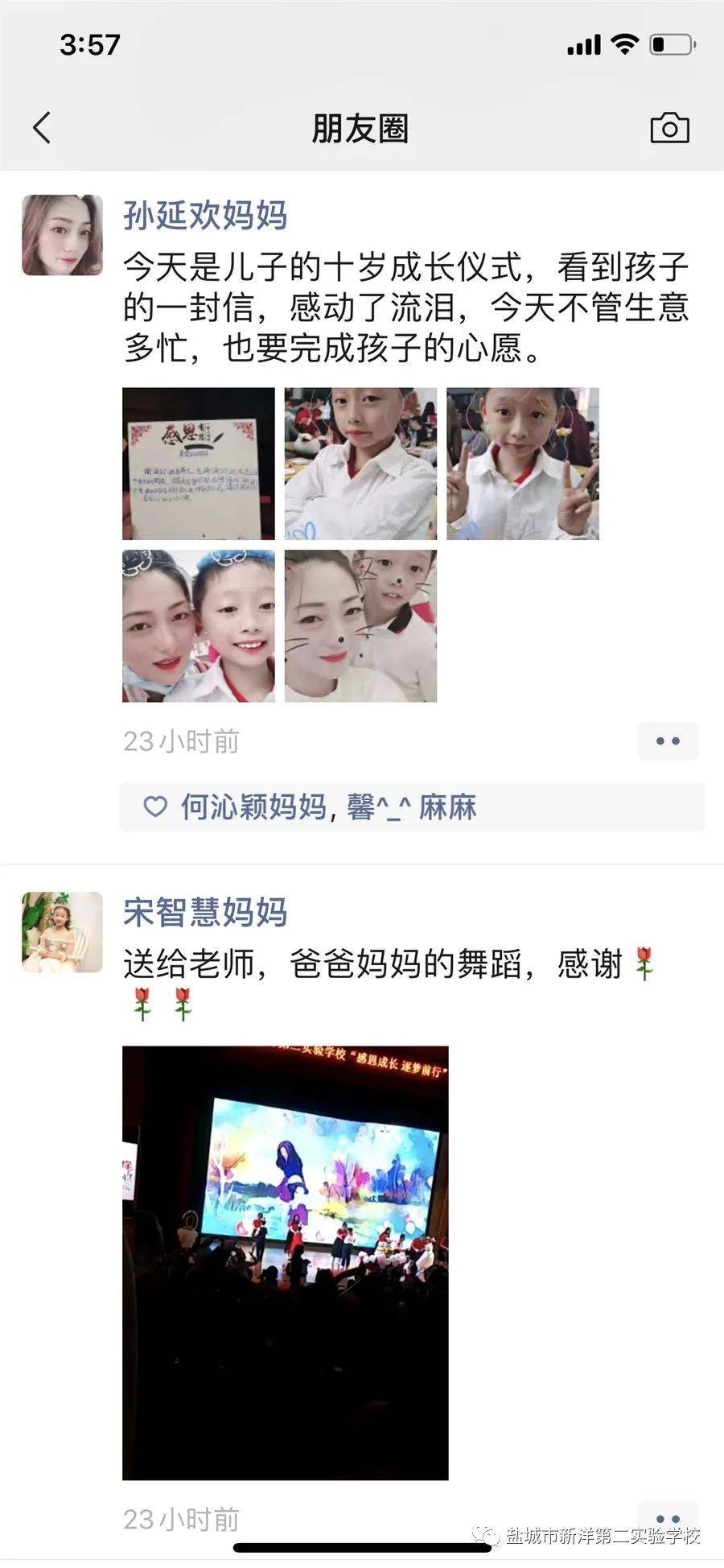Screen dimensions: 724x1568
Task: Open the two-dot menu under 宋智慧妈妈's post
Action: point(668,1518)
